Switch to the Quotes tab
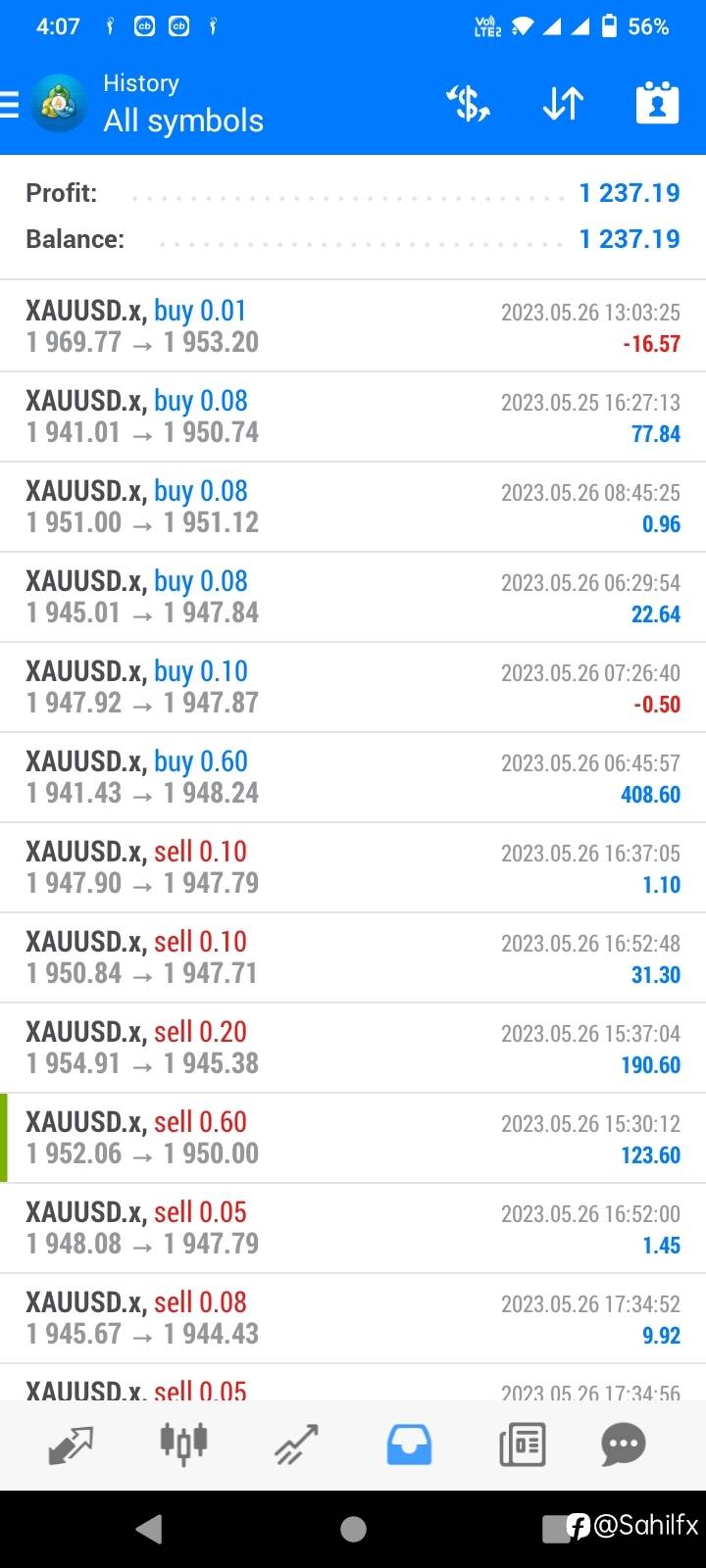Viewport: 706px width, 1568px height. tap(71, 1445)
